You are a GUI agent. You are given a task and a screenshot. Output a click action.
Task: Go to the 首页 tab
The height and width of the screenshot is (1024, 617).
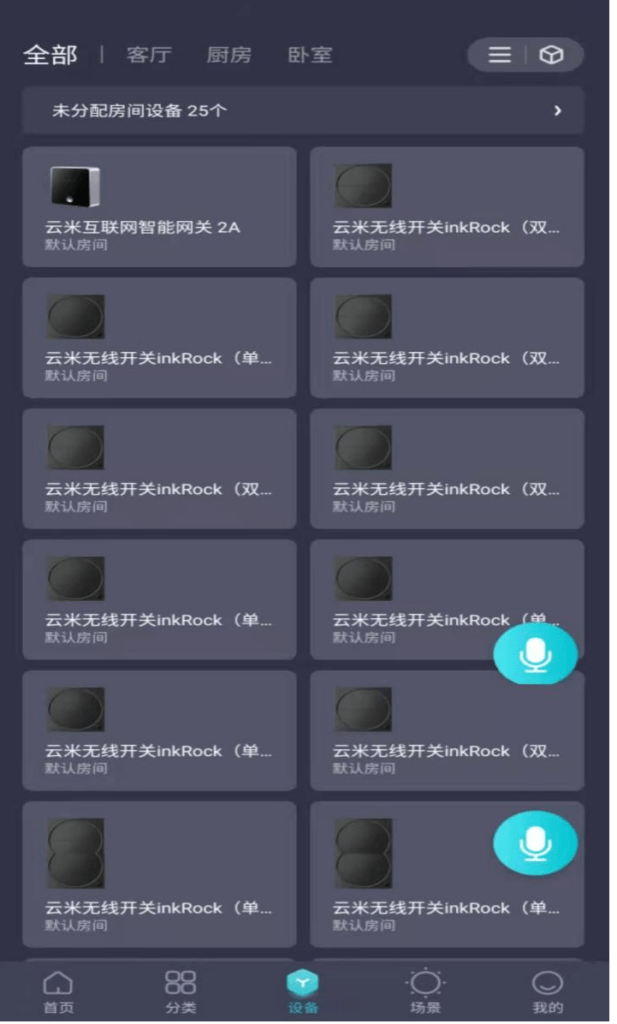tap(58, 992)
